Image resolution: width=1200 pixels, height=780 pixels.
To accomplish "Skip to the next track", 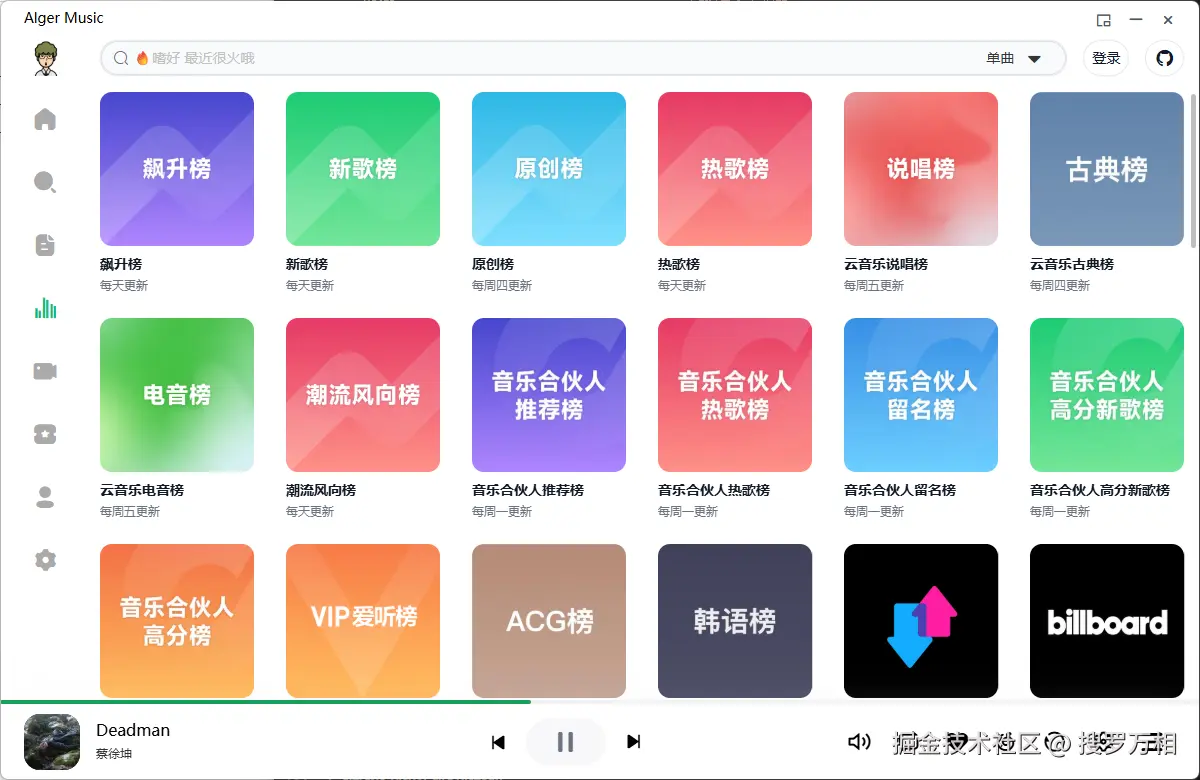I will pyautogui.click(x=633, y=742).
